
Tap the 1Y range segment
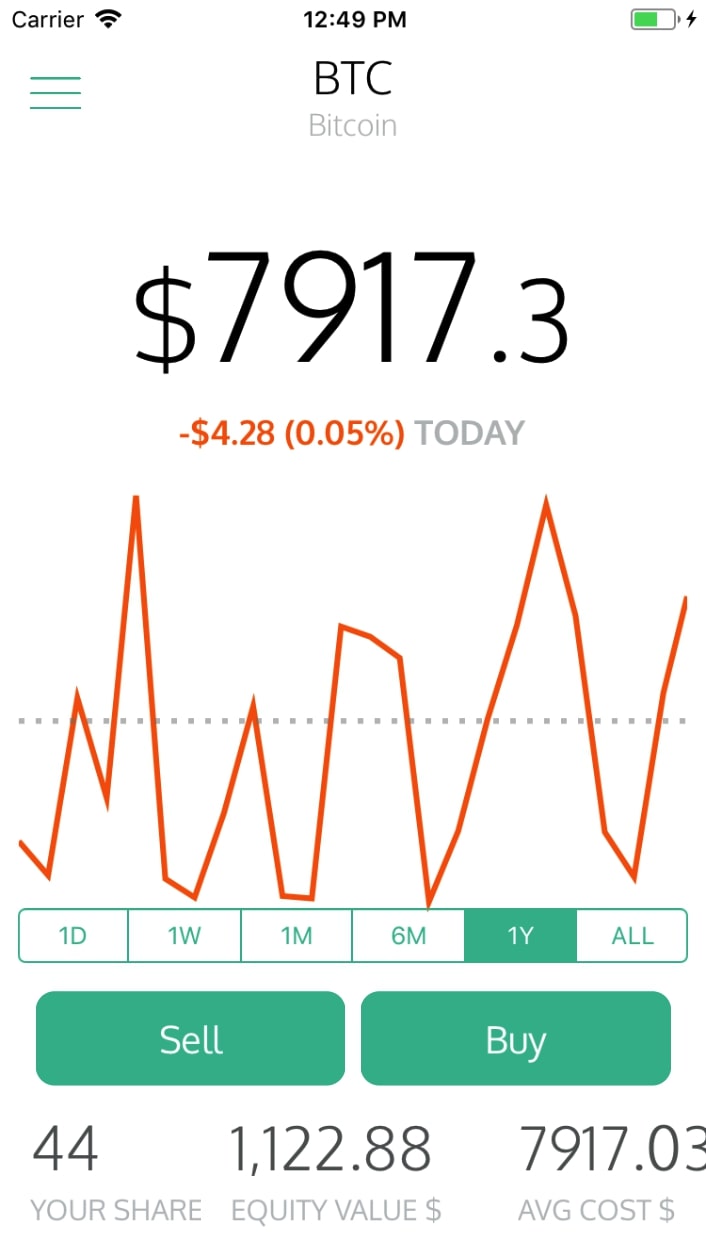[x=521, y=936]
